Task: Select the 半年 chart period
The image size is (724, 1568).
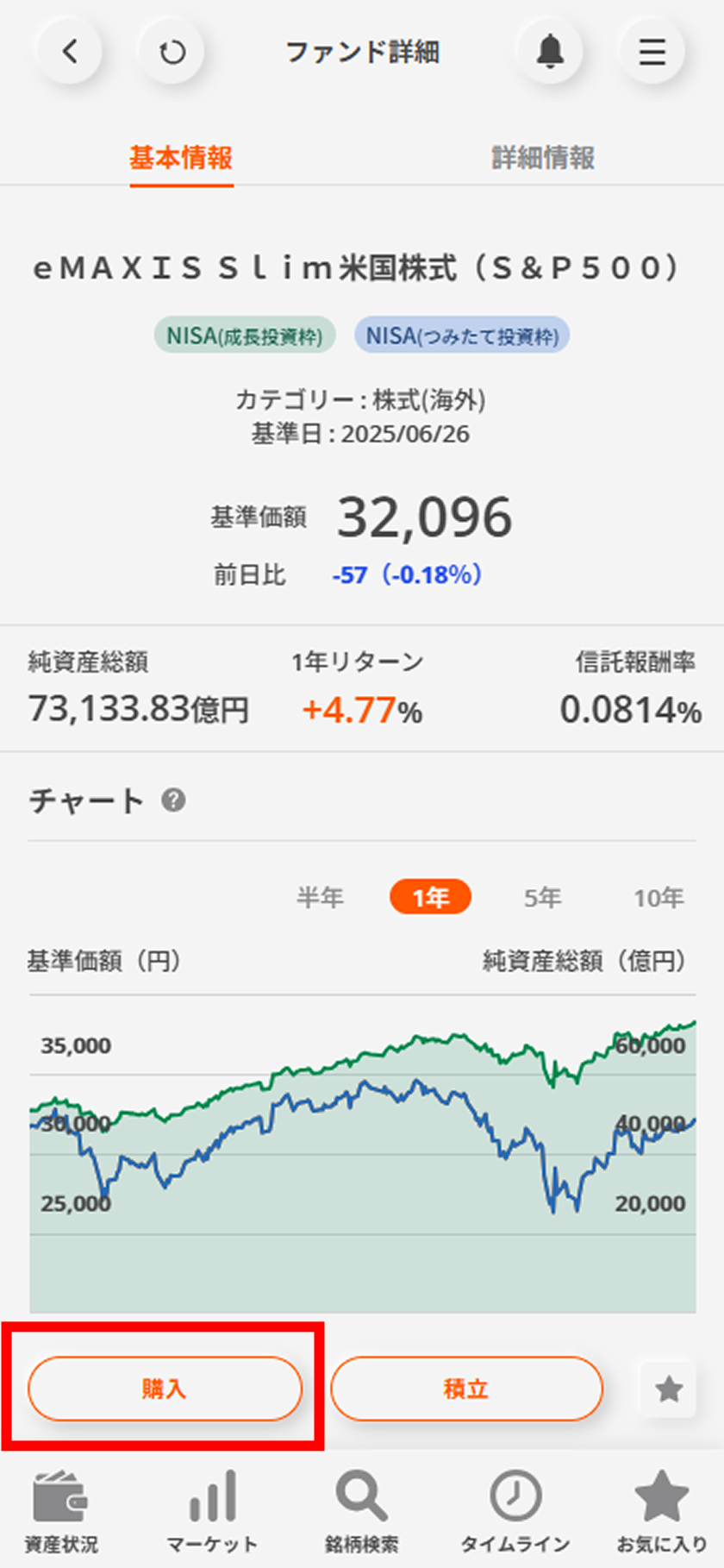Action: click(320, 898)
